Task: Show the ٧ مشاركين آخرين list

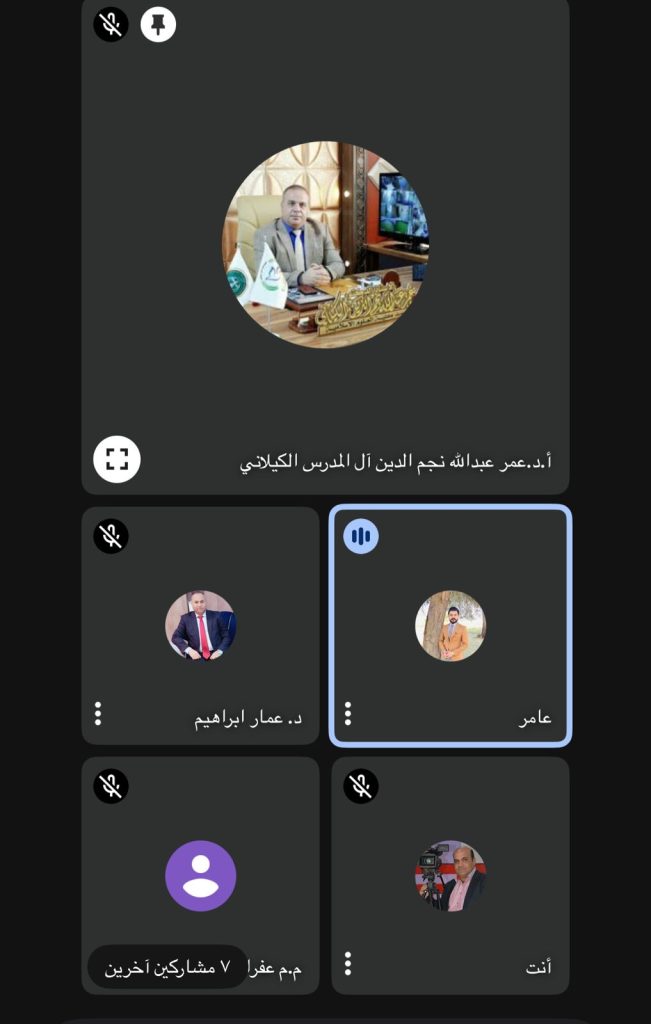Action: click(x=168, y=967)
